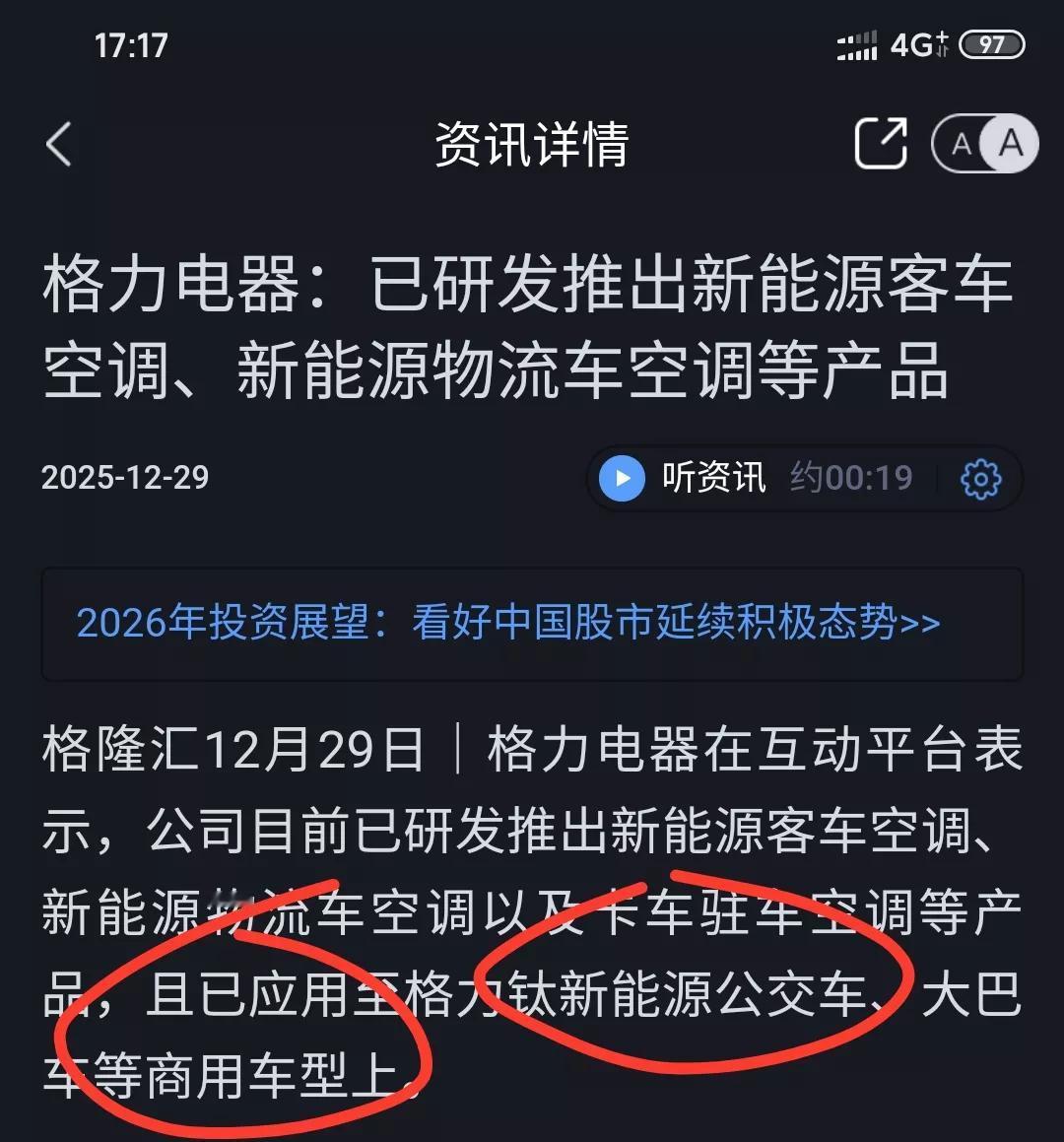Tap the 资讯详情 header title
Screen dimensions: 1064x1142
[532, 144]
